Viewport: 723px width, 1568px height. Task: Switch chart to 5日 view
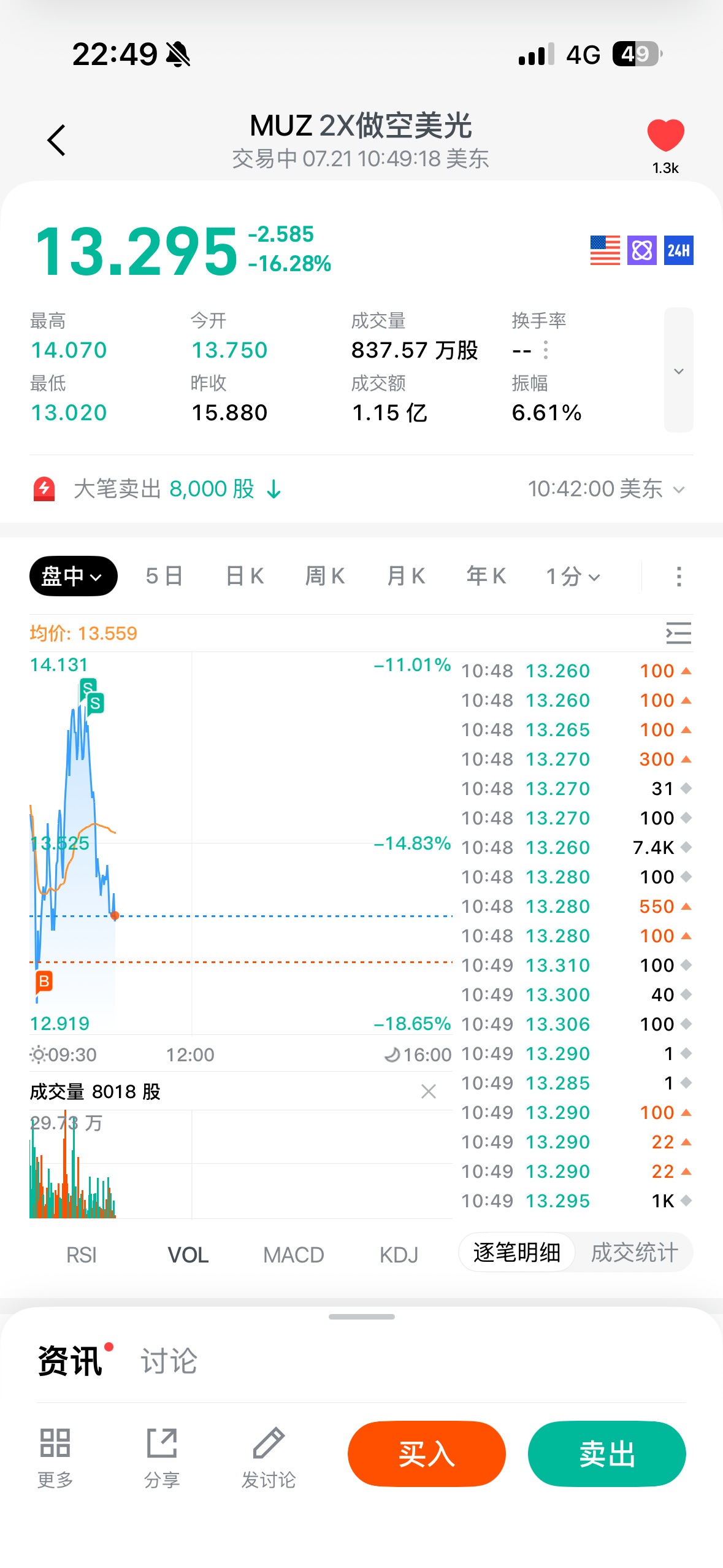point(164,576)
